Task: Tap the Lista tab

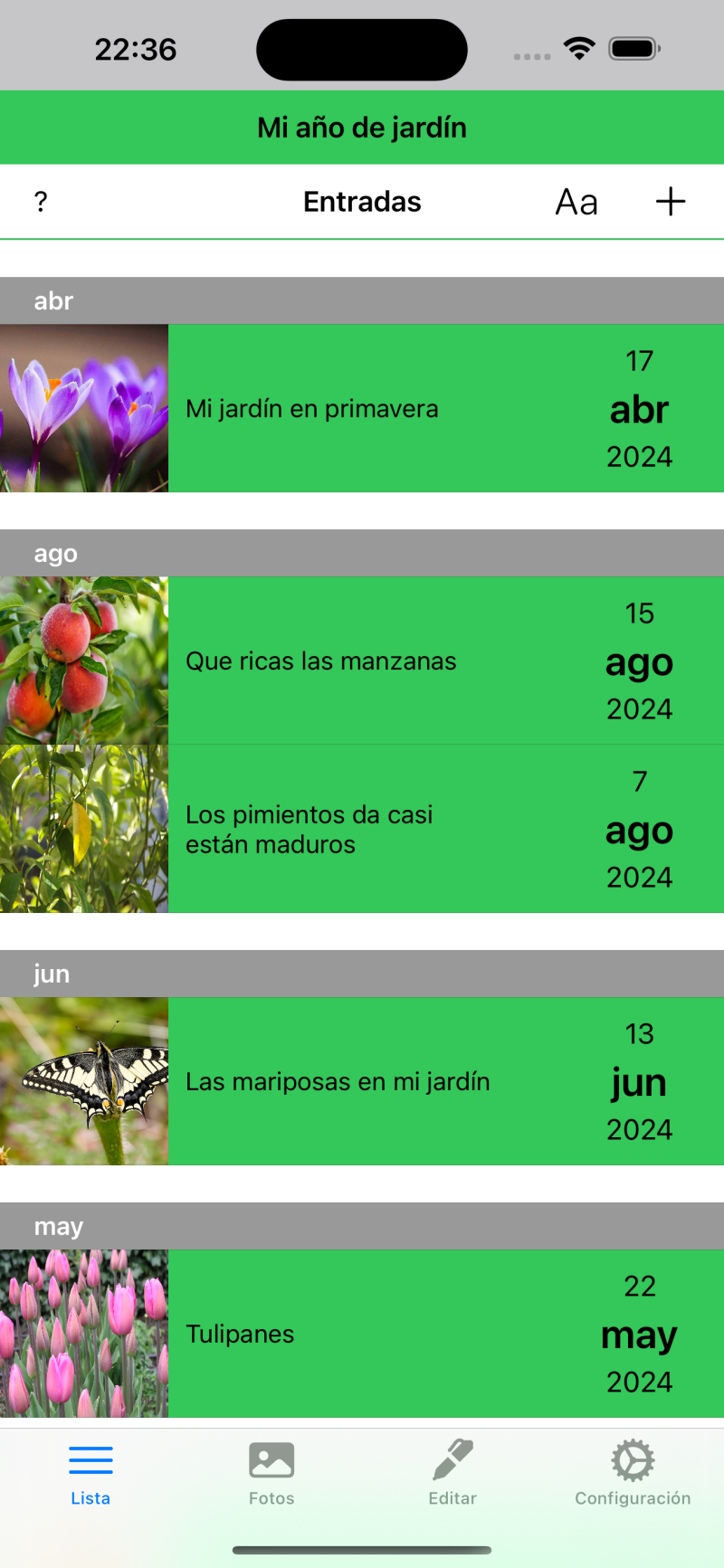Action: click(90, 1474)
